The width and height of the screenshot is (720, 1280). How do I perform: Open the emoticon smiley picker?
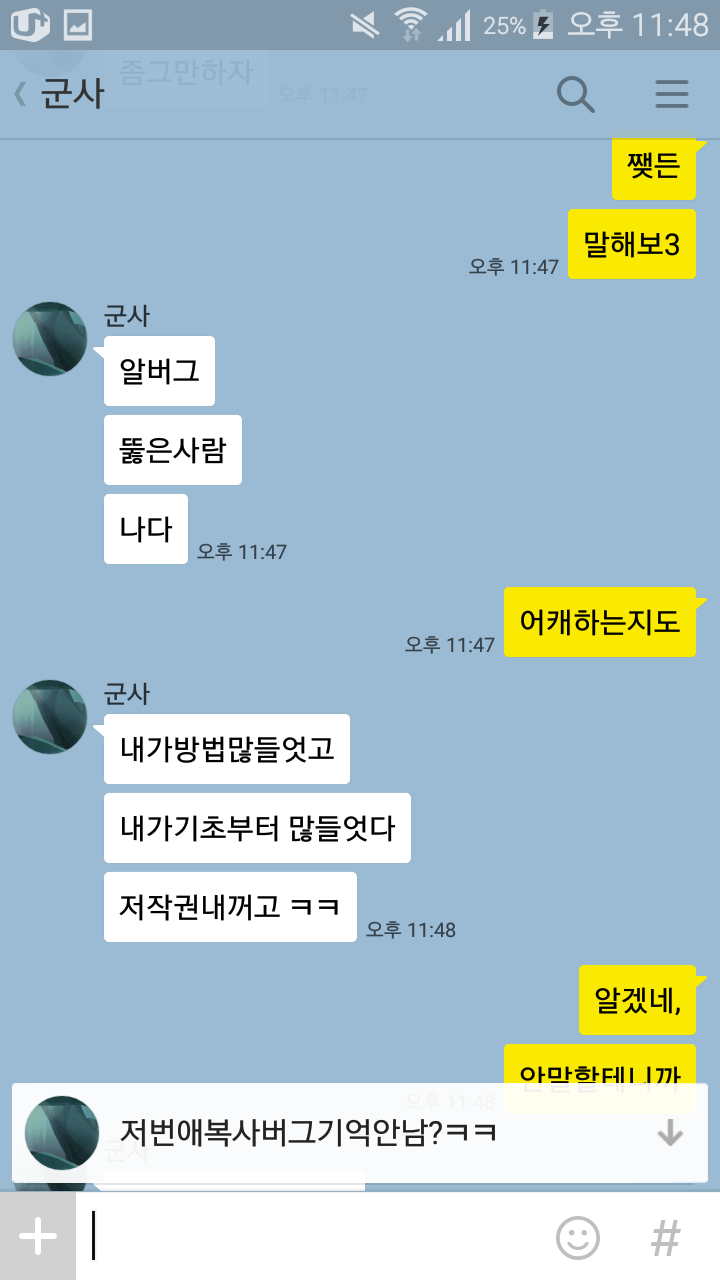[578, 1238]
